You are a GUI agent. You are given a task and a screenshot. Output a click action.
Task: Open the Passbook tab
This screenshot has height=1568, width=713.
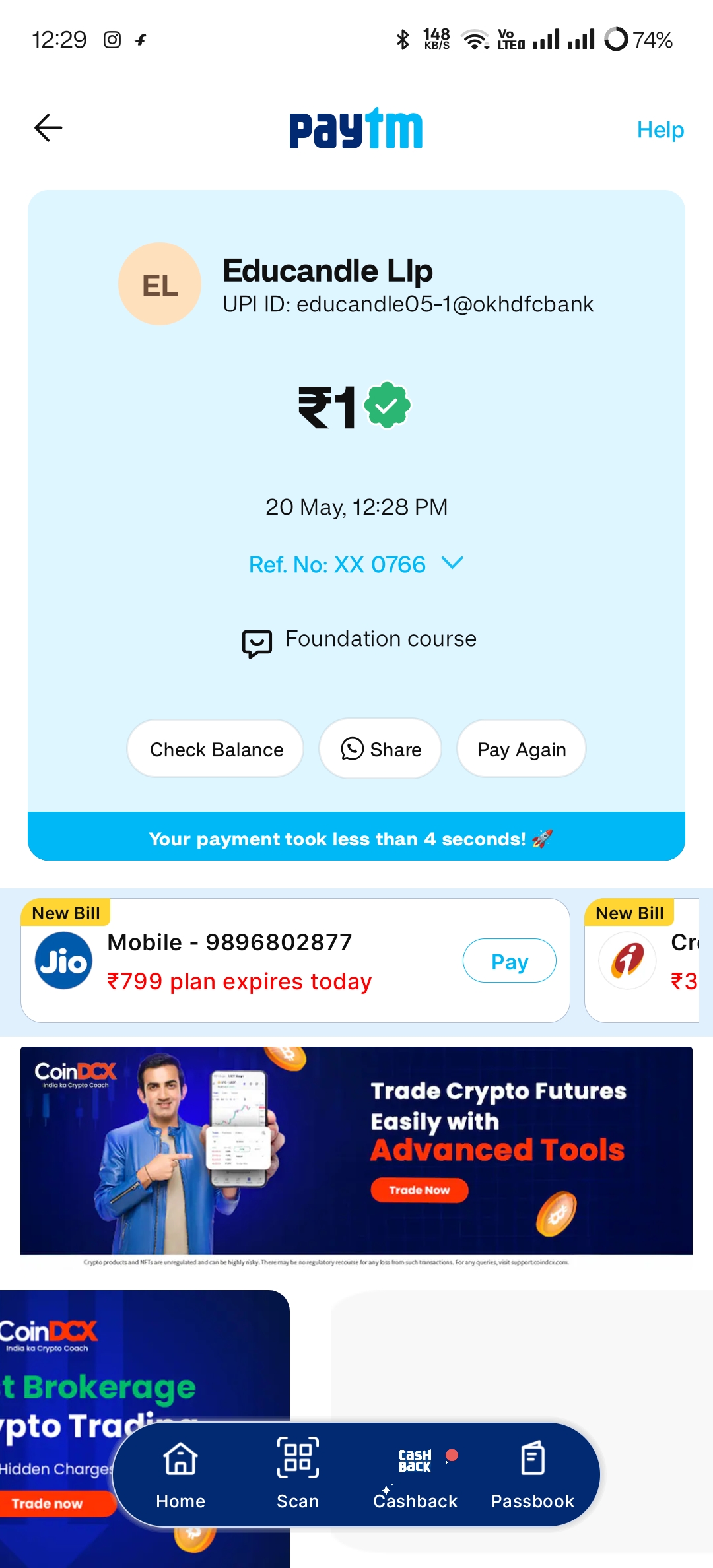pos(533,1474)
